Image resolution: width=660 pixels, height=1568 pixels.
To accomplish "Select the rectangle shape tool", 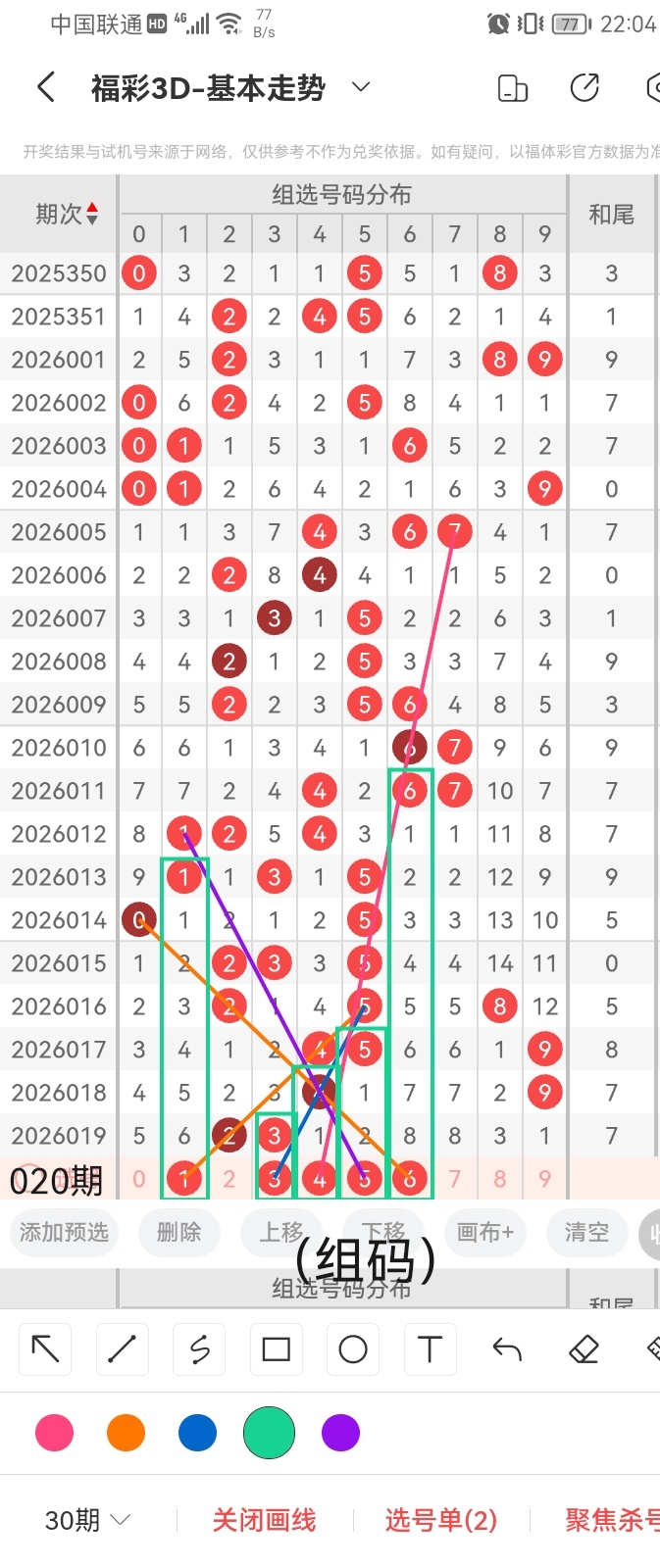I will click(276, 1349).
